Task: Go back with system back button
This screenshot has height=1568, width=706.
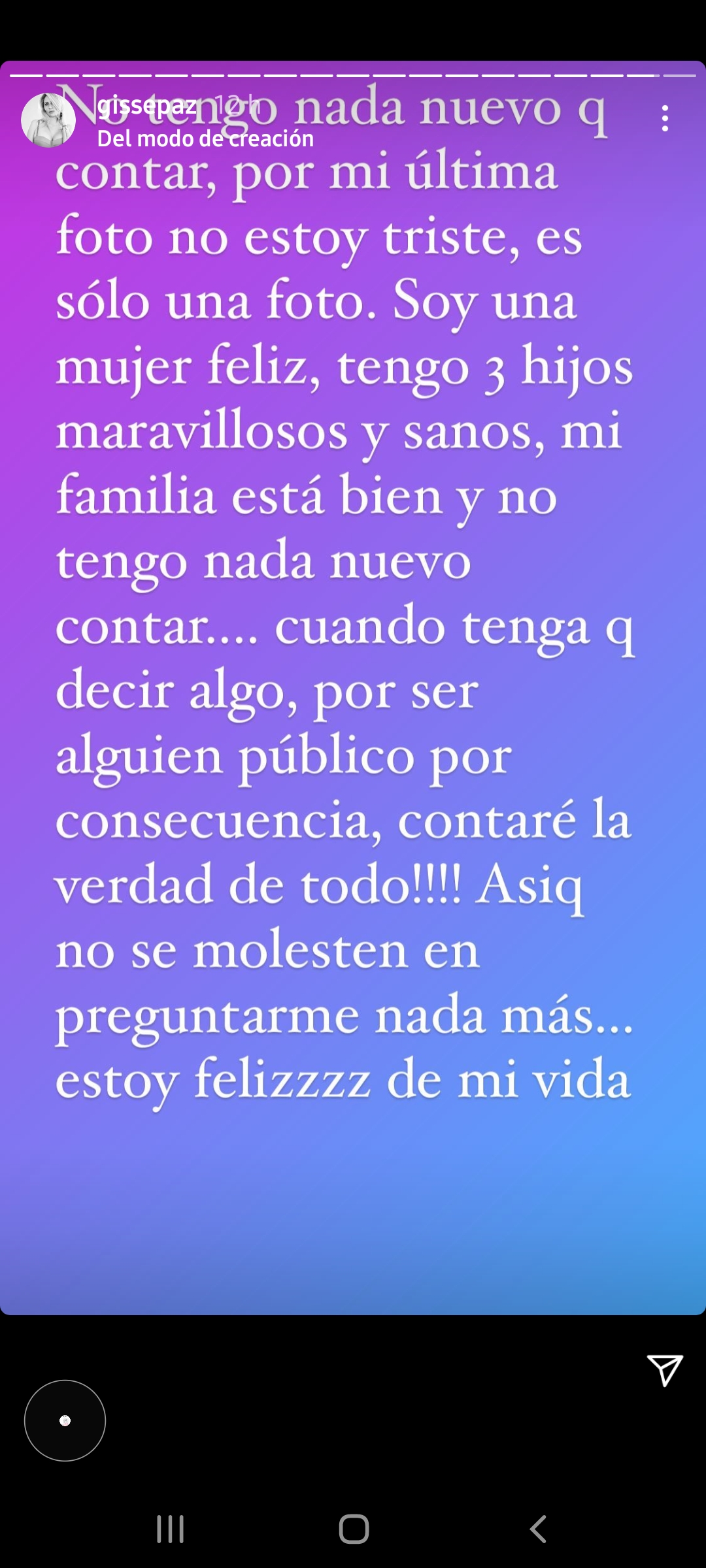Action: [538, 1529]
